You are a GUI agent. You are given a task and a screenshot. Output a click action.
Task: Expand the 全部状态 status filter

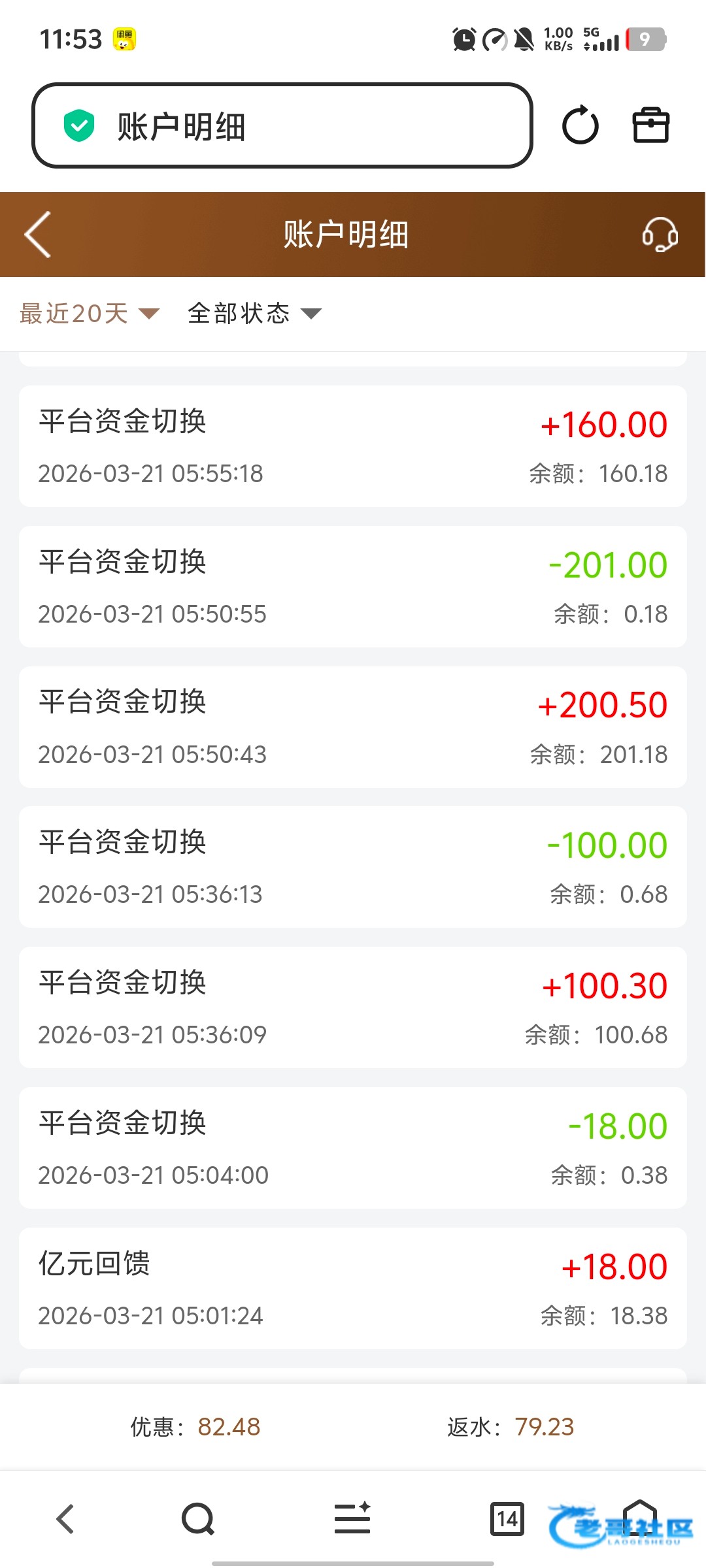coord(254,314)
